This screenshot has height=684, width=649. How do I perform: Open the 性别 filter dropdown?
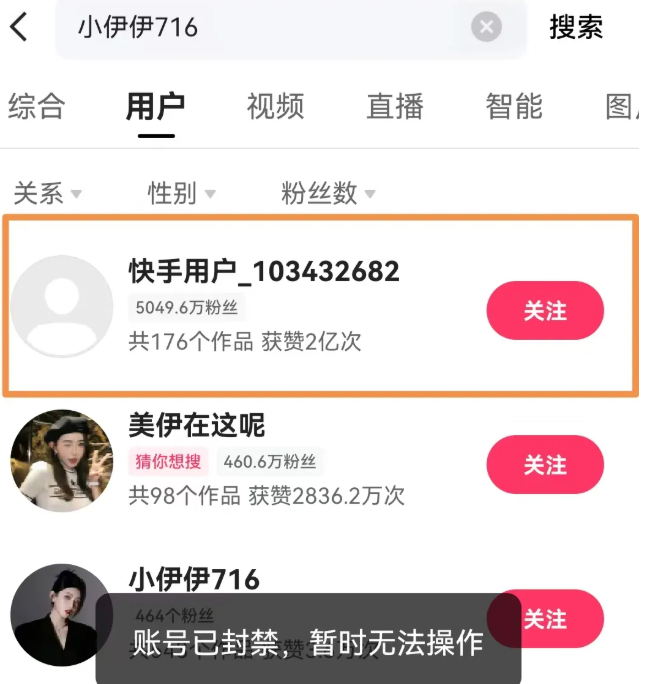tap(181, 193)
